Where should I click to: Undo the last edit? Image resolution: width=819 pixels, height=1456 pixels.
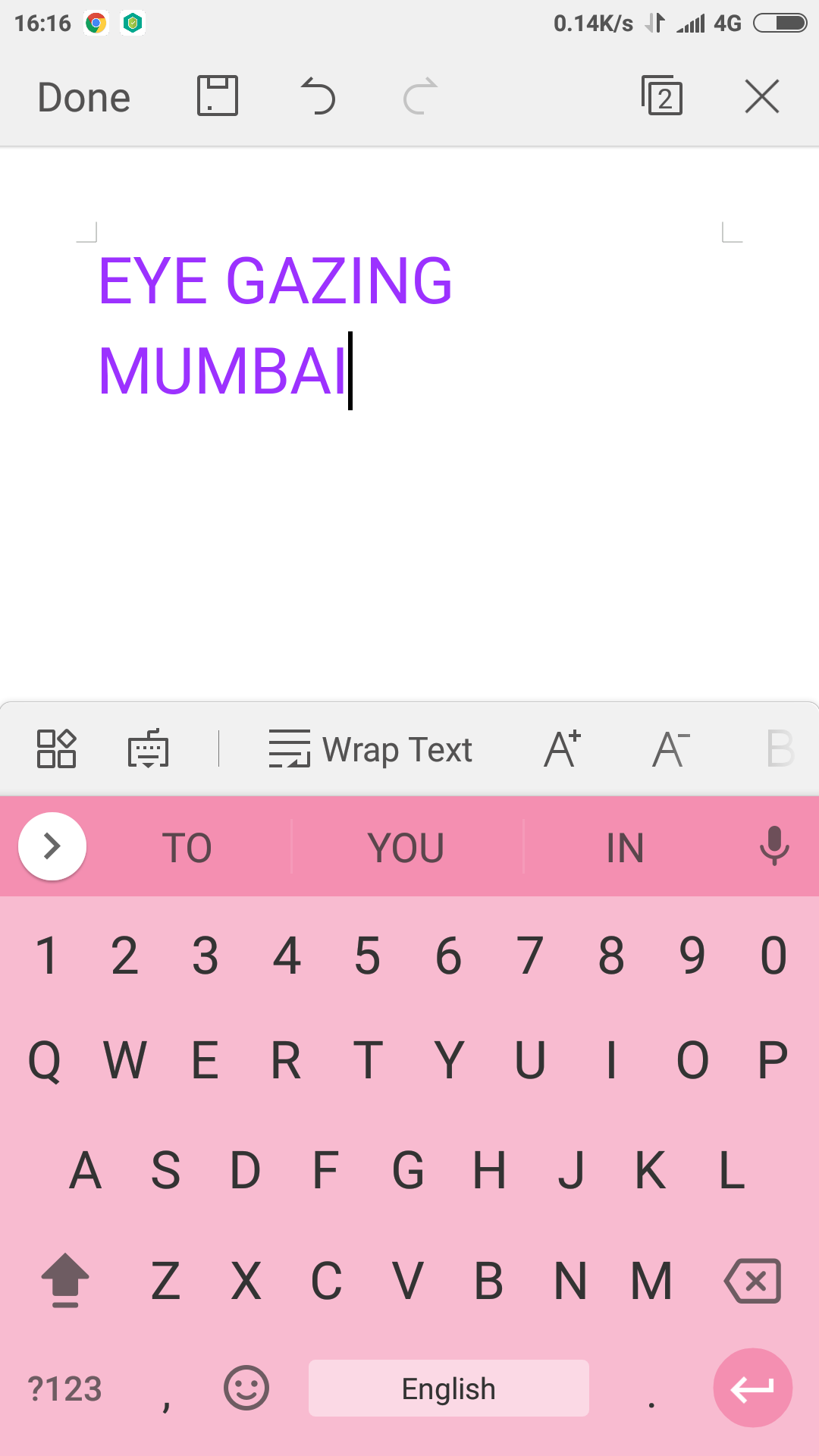point(318,96)
